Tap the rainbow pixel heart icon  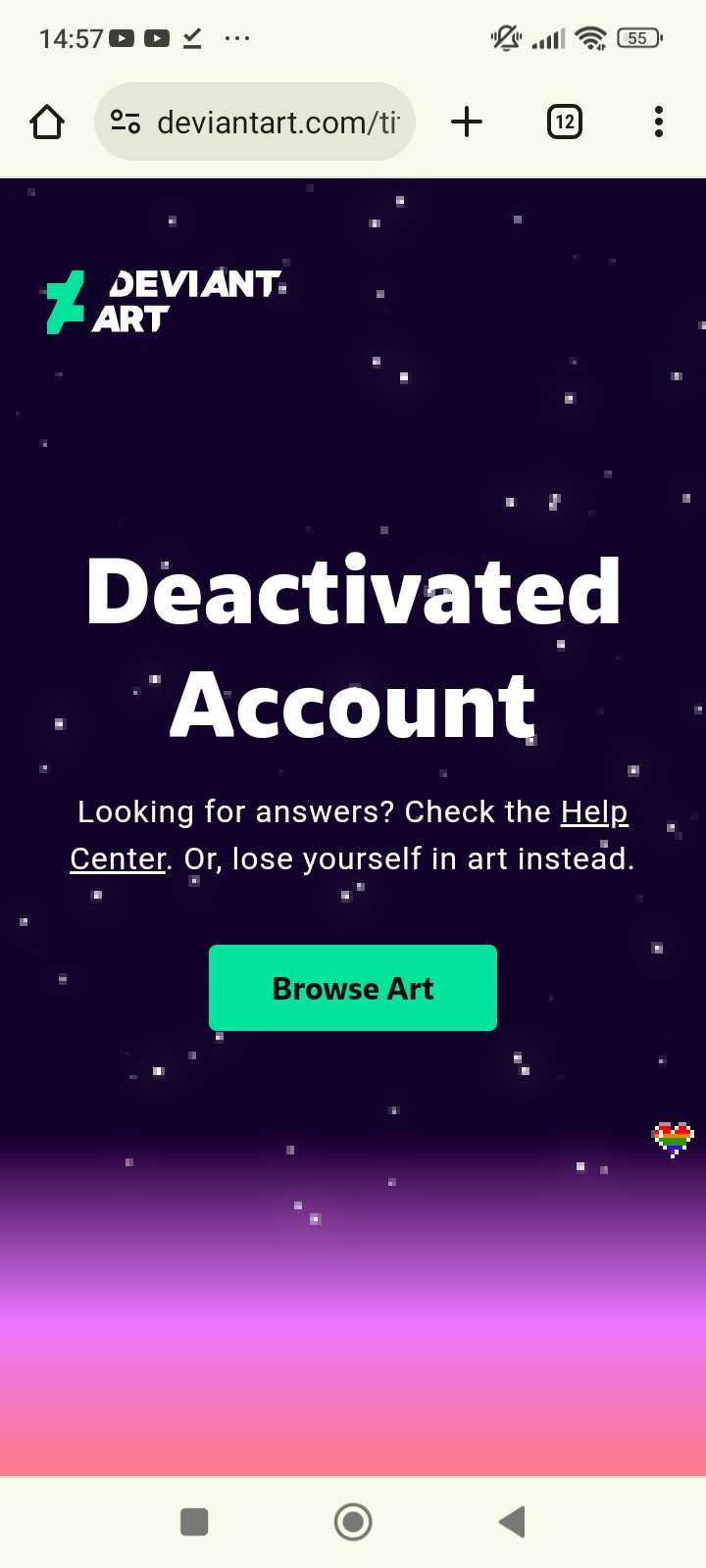click(x=673, y=1139)
